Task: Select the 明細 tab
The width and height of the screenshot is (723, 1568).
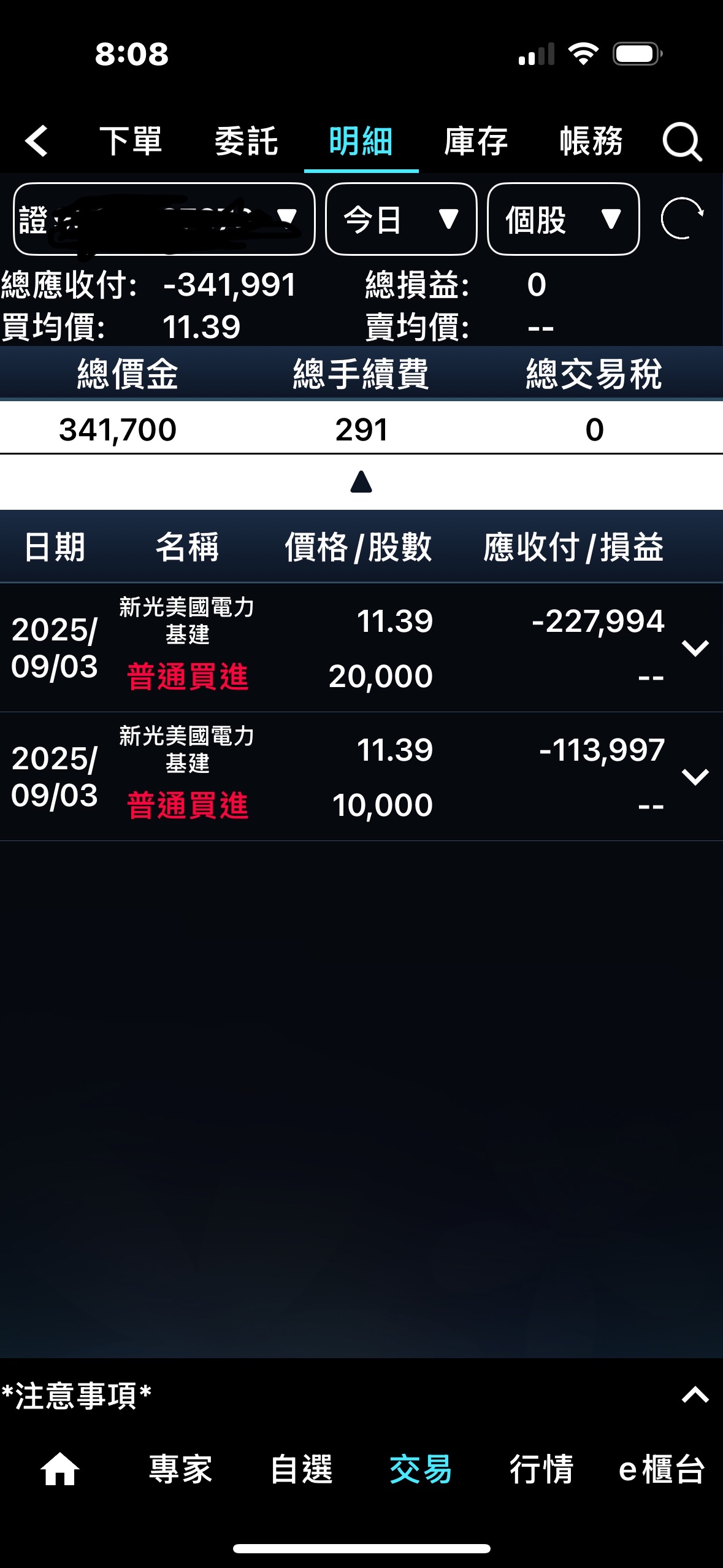Action: tap(361, 141)
